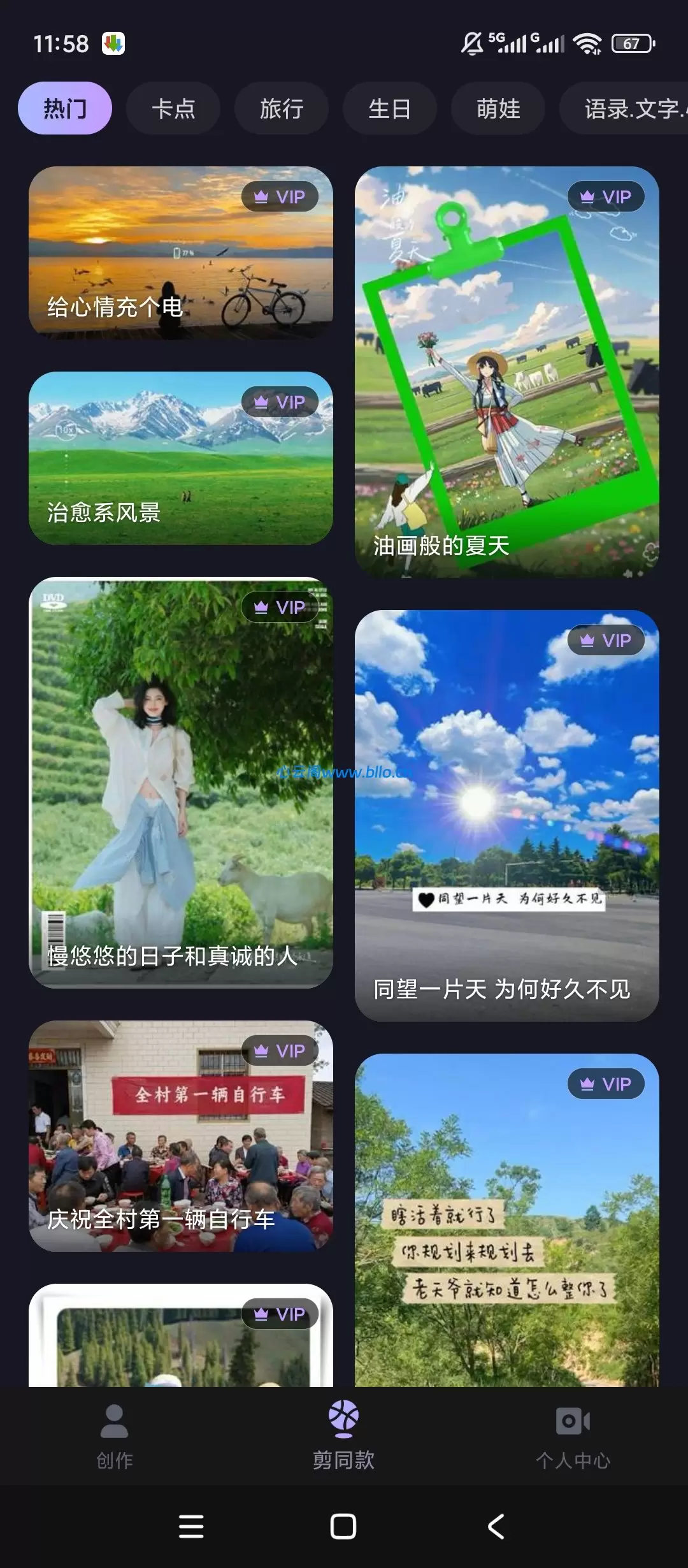Open the 个人中心 tab
Viewport: 688px width, 1568px height.
573,1437
